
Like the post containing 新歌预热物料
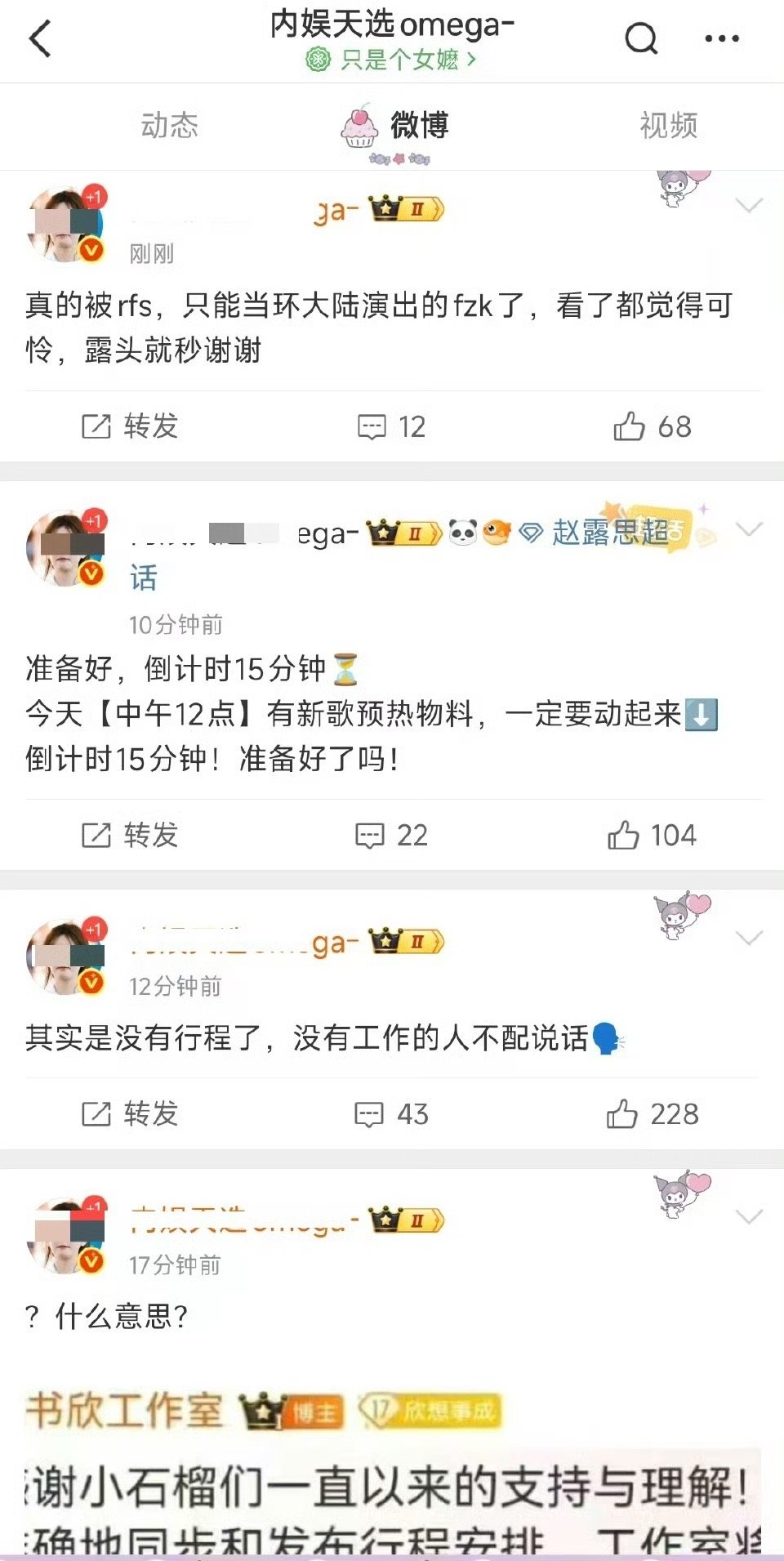point(653,836)
